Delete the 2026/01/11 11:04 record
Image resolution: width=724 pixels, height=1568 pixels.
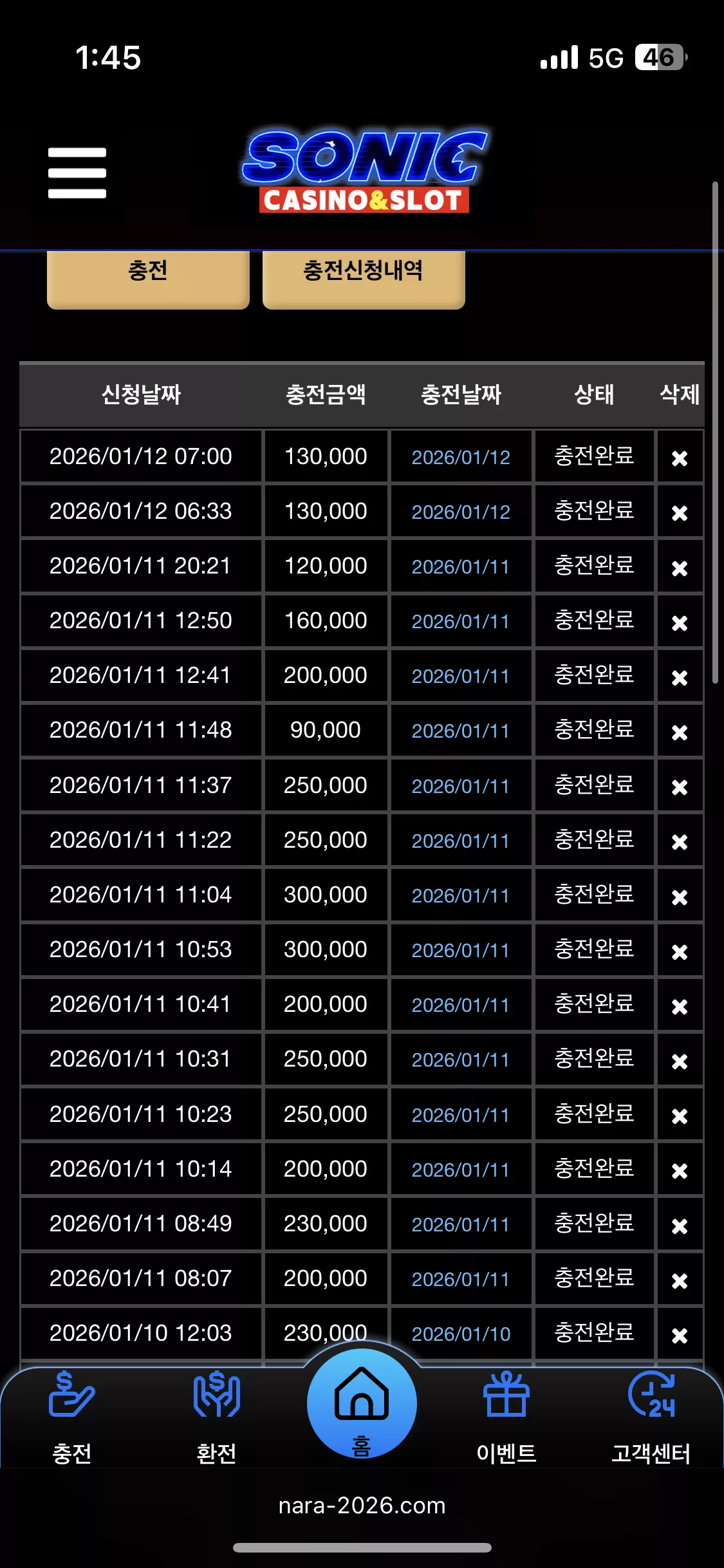pyautogui.click(x=680, y=897)
